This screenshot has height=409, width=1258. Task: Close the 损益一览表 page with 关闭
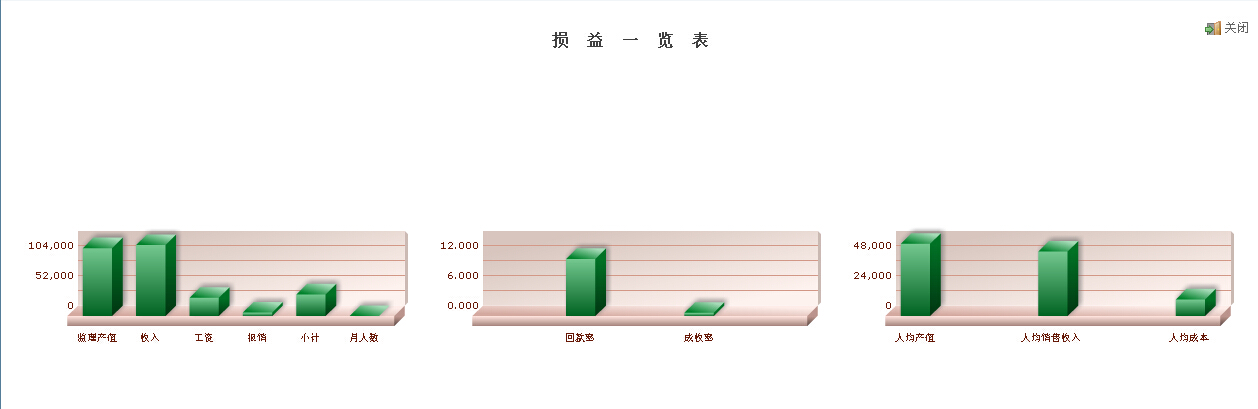(1228, 28)
